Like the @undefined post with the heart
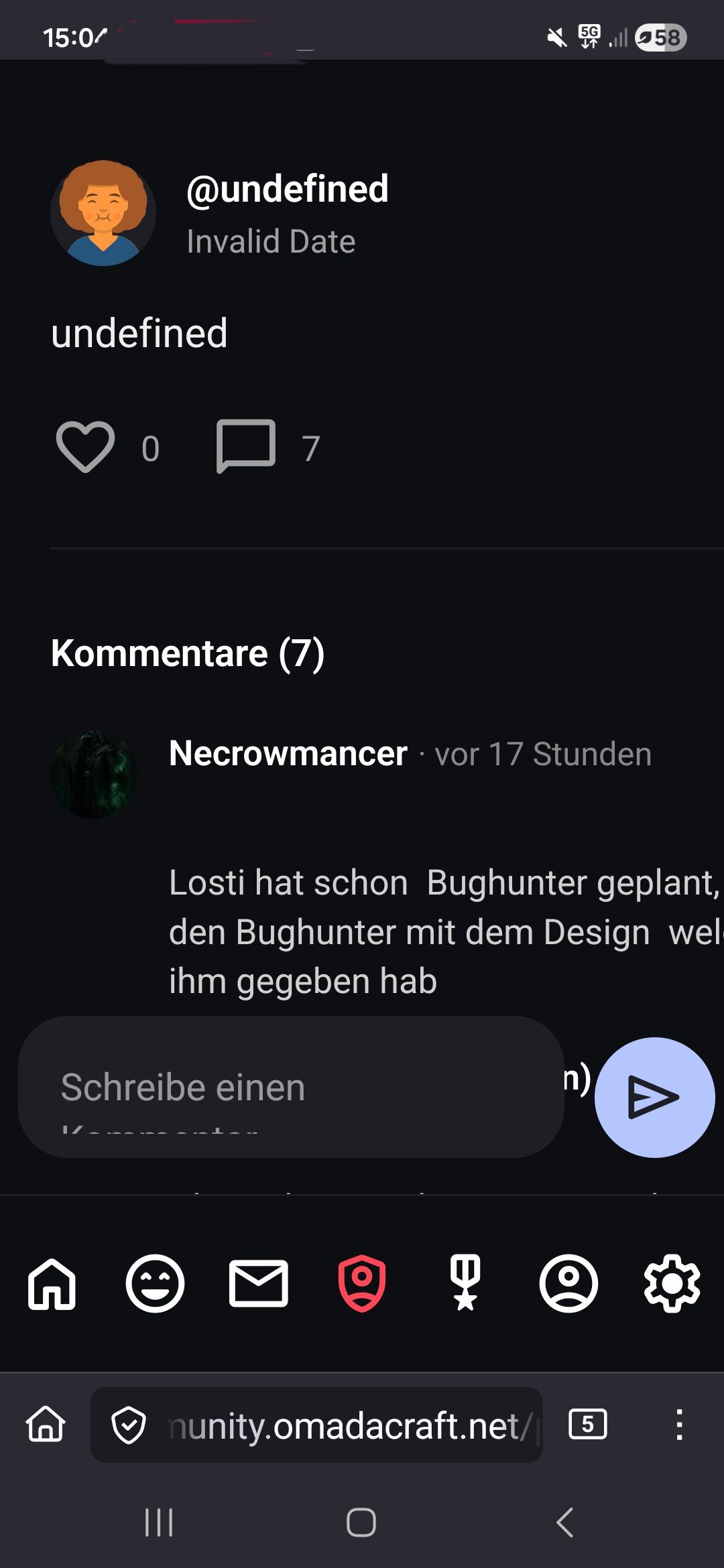The image size is (724, 1568). pos(85,447)
